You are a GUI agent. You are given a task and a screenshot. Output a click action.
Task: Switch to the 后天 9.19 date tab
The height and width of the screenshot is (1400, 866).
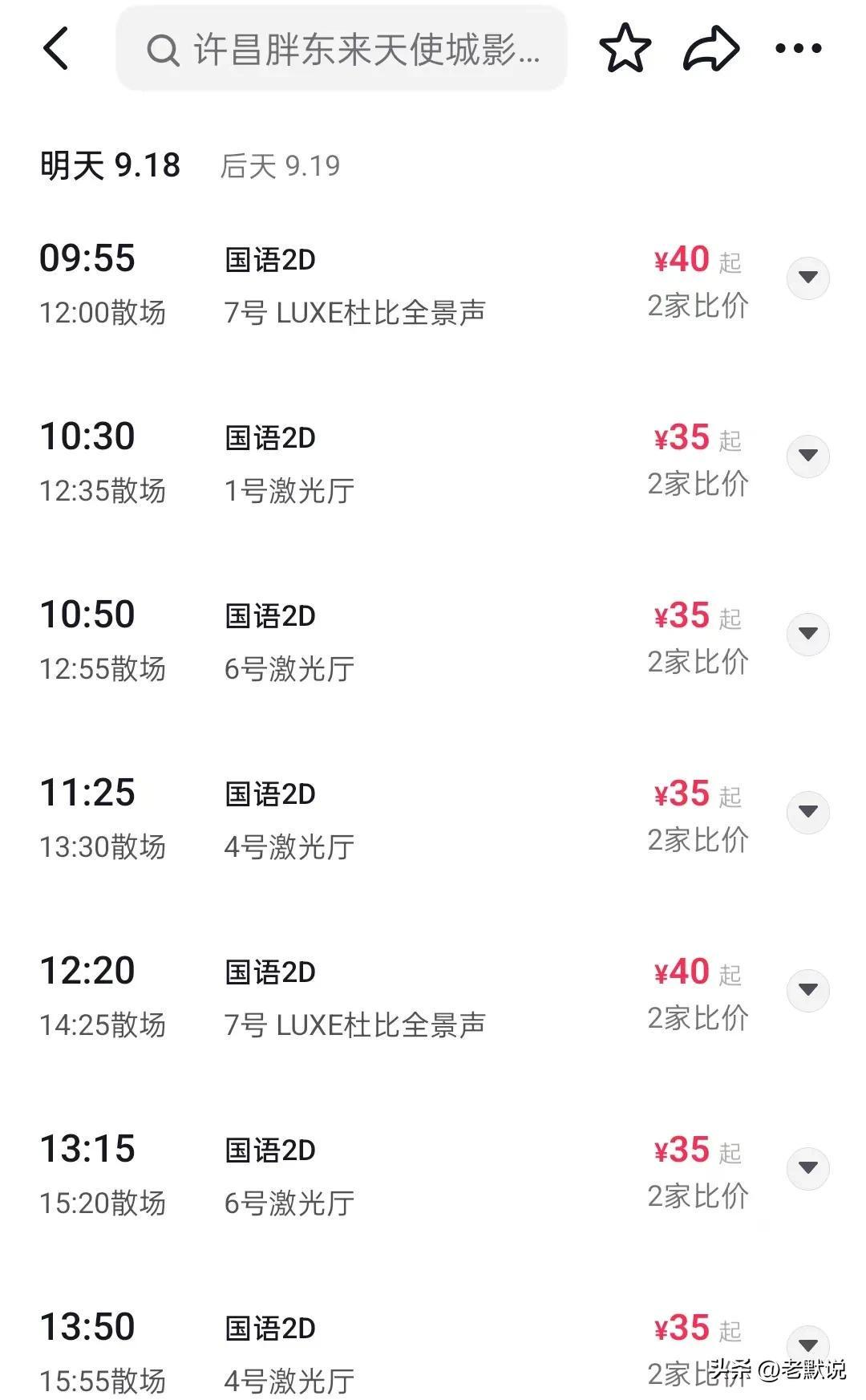(x=280, y=166)
